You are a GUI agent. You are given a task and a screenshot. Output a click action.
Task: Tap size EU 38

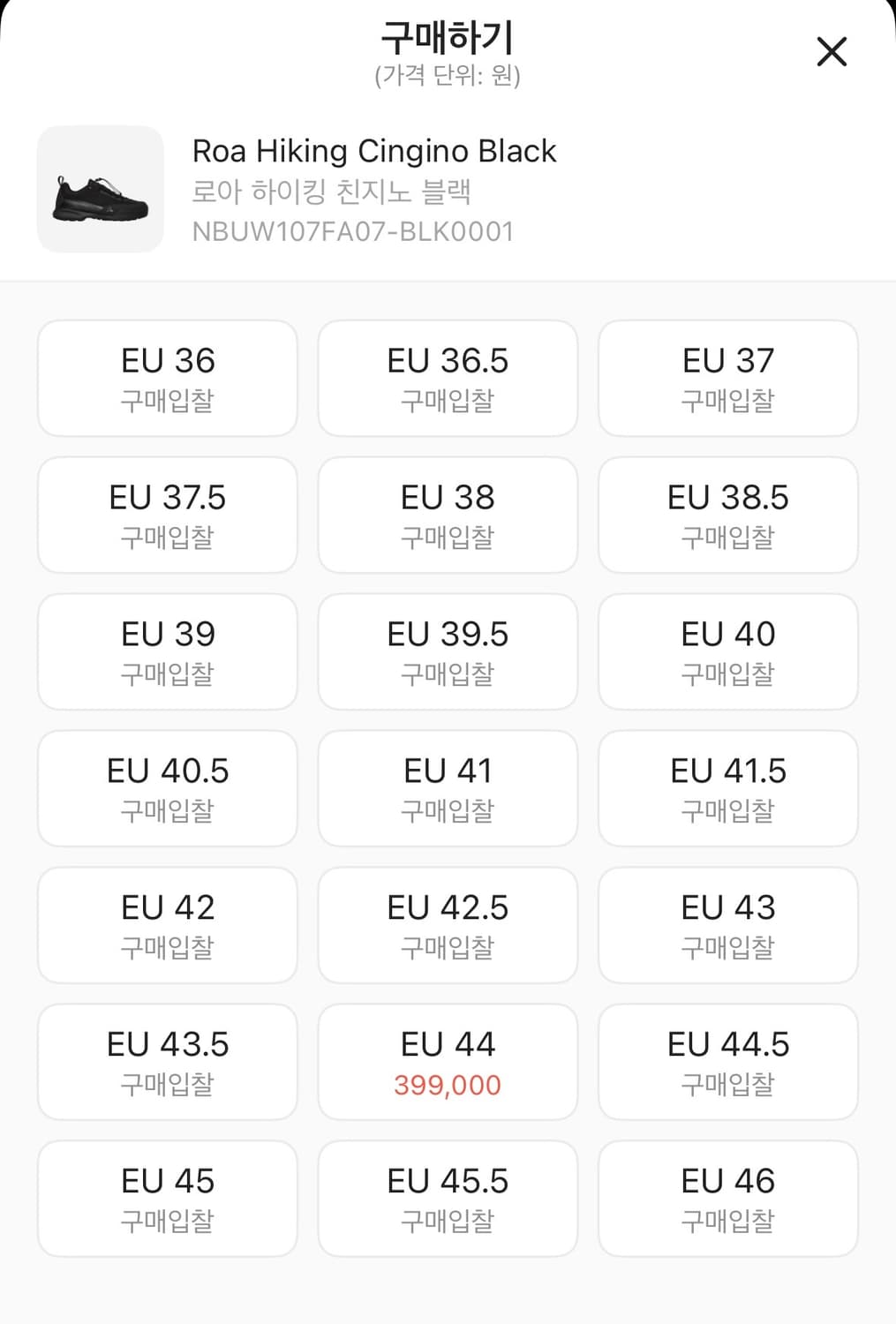pos(448,515)
